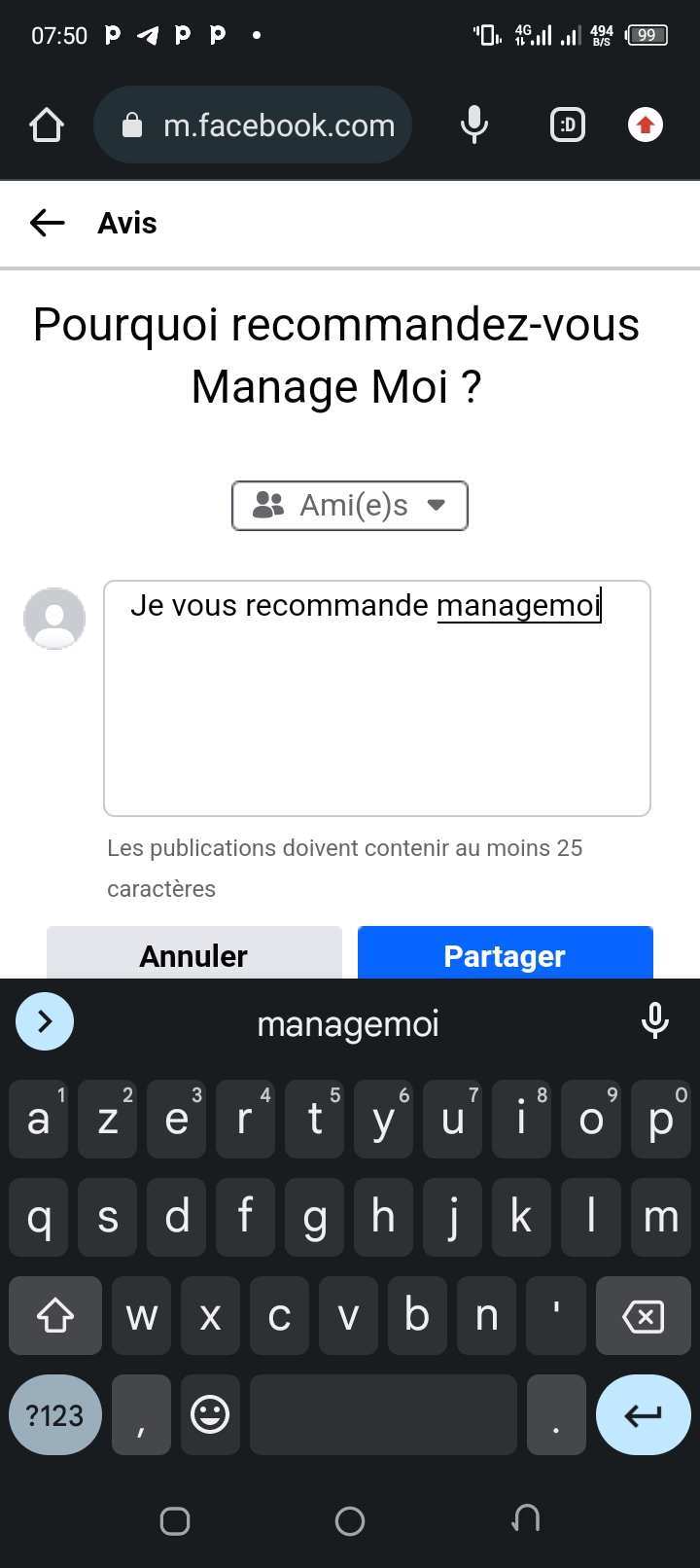
Task: Open the emoji keyboard
Action: 210,1415
